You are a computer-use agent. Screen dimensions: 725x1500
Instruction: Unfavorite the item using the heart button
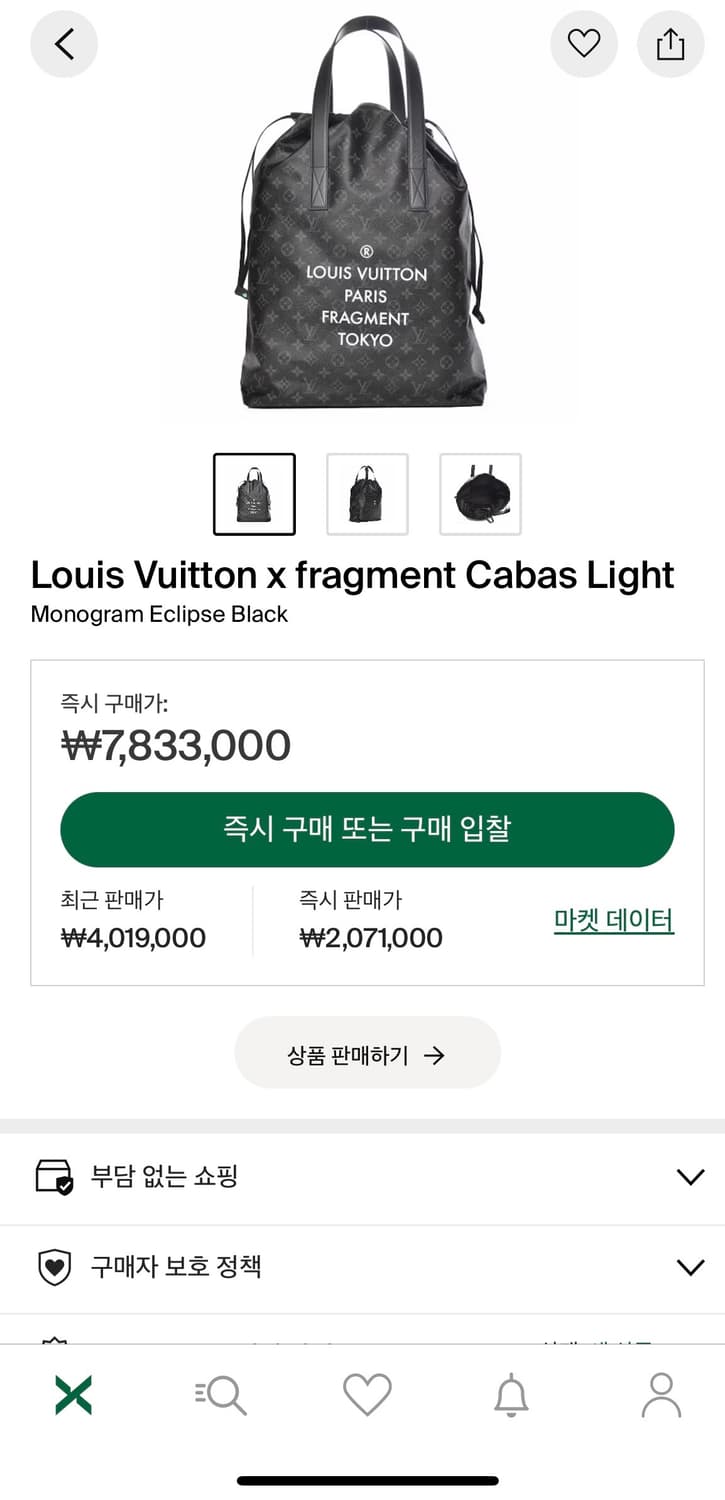[x=584, y=44]
